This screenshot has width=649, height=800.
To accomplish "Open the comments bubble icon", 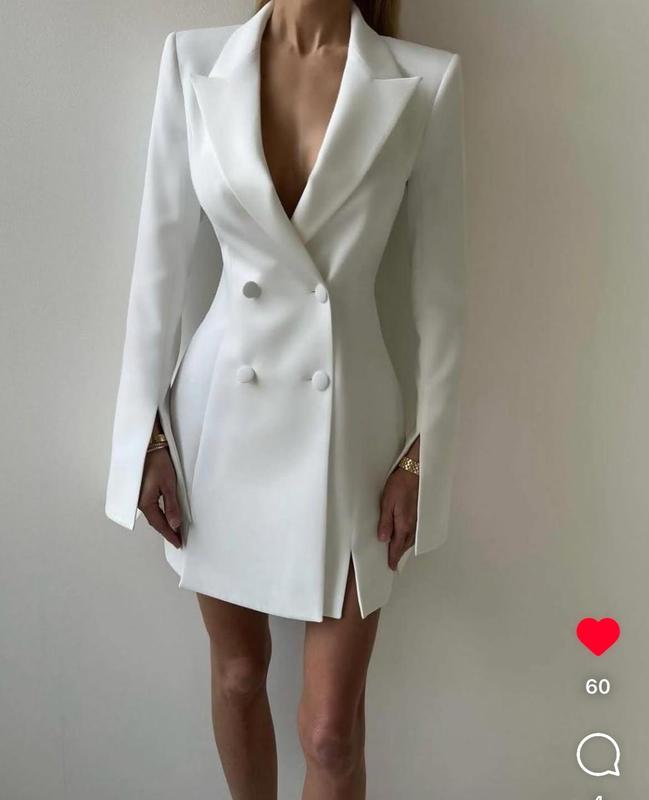I will pos(598,755).
